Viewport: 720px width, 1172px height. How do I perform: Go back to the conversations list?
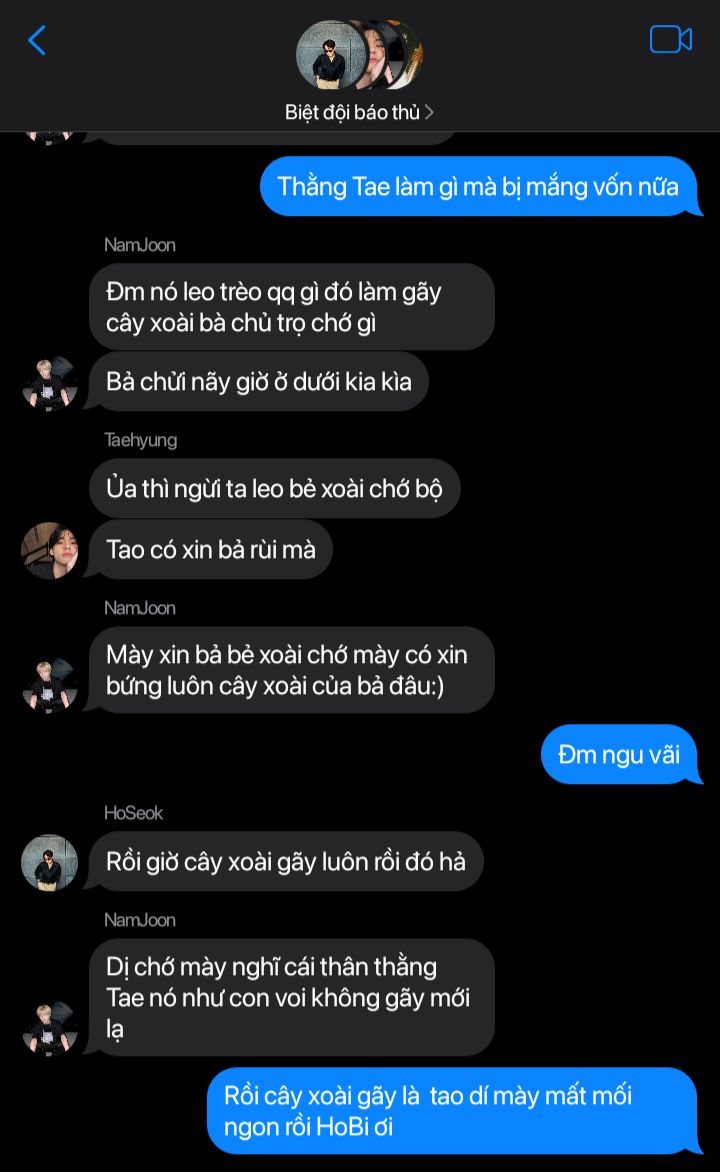pos(37,41)
